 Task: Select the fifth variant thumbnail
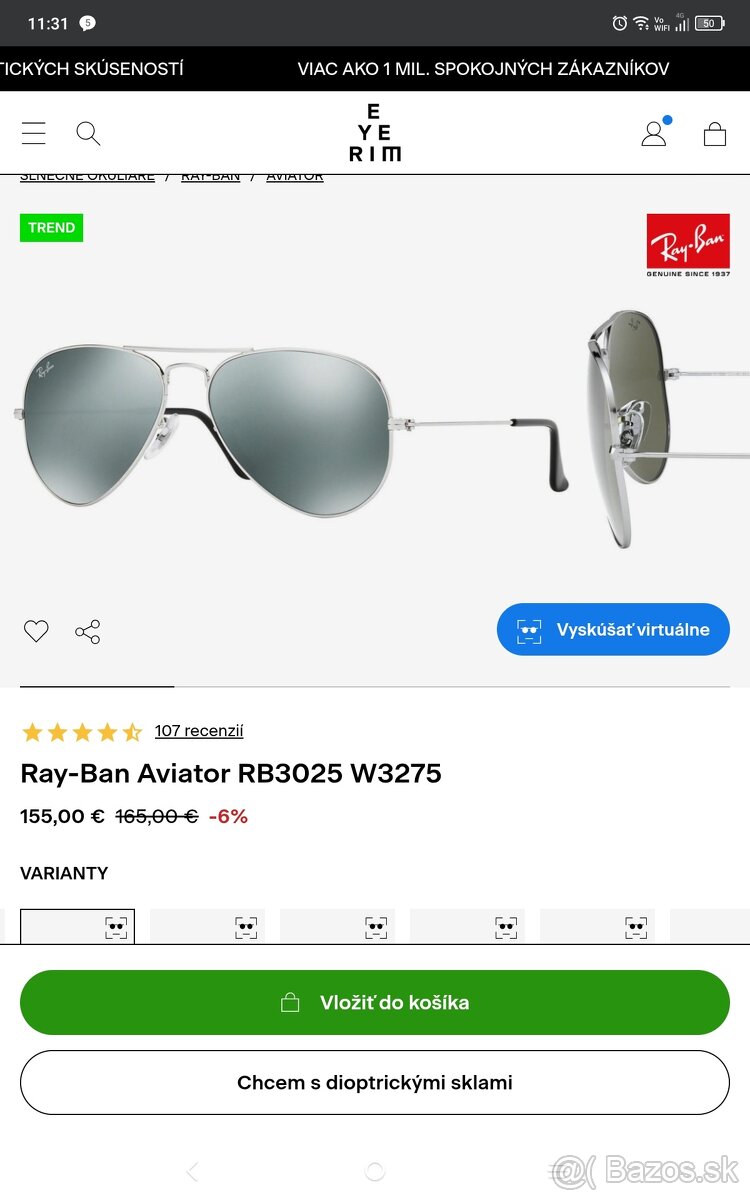click(x=597, y=927)
